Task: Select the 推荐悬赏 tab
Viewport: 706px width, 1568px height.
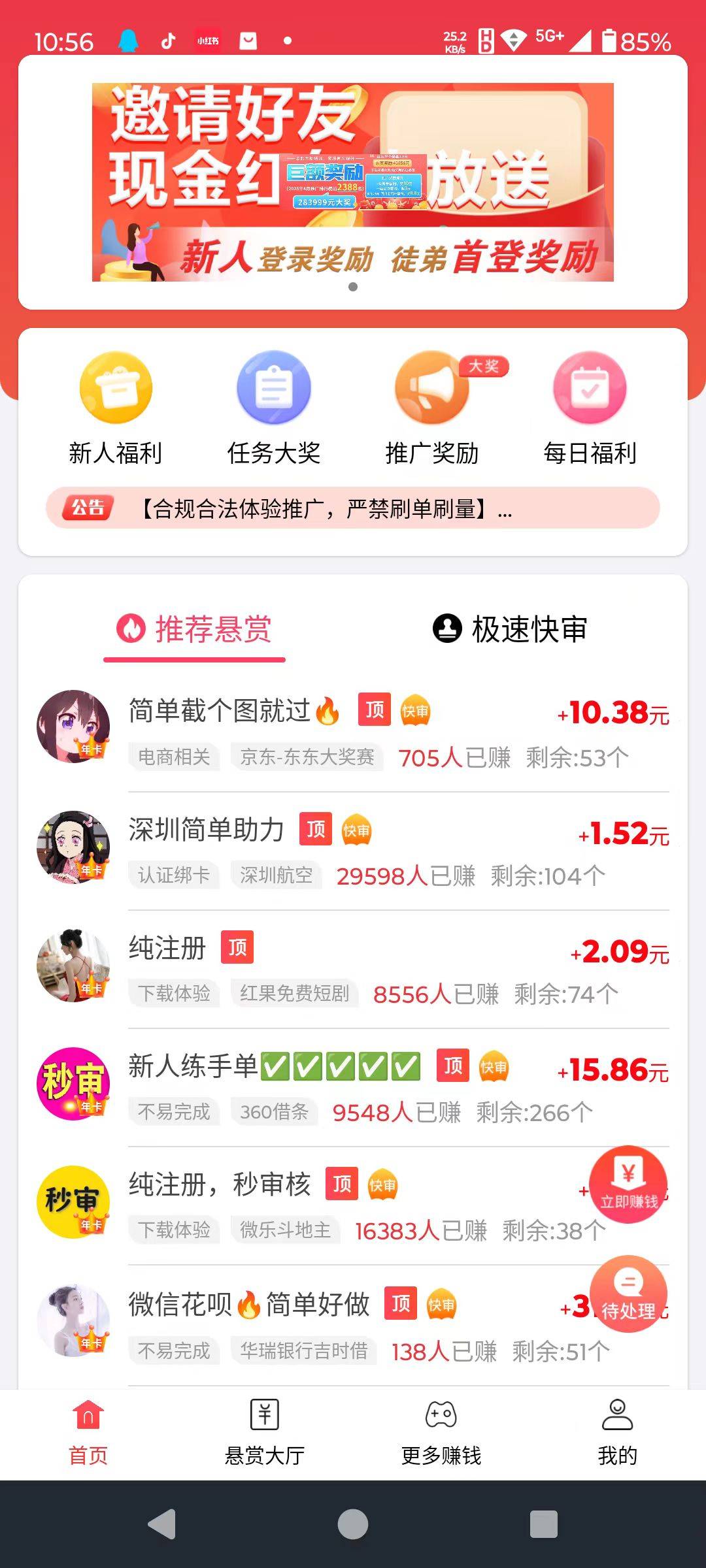Action: (195, 630)
